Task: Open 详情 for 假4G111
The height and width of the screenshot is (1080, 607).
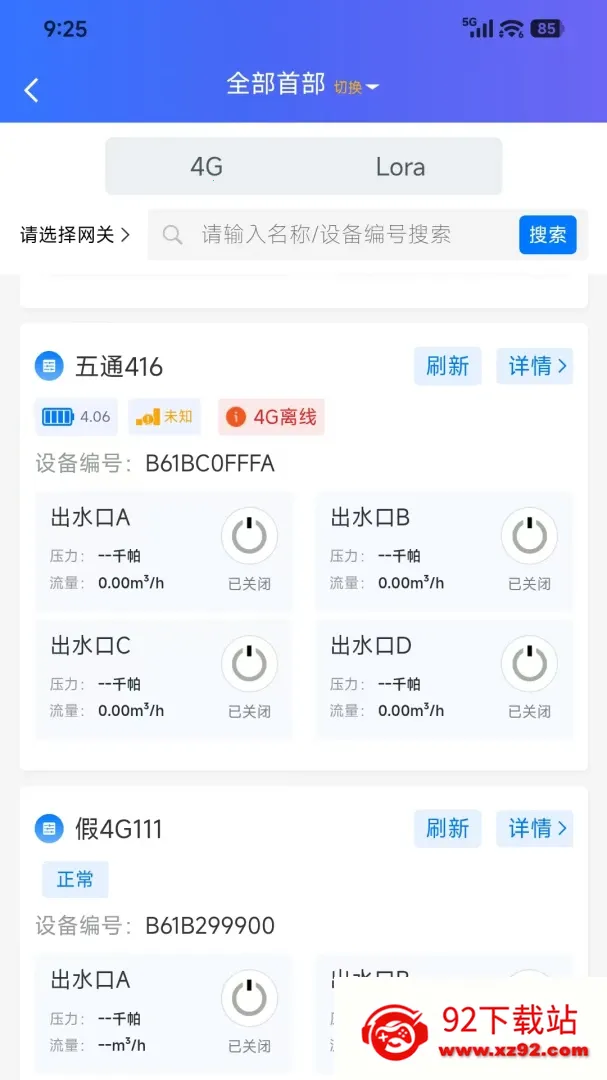Action: click(535, 828)
